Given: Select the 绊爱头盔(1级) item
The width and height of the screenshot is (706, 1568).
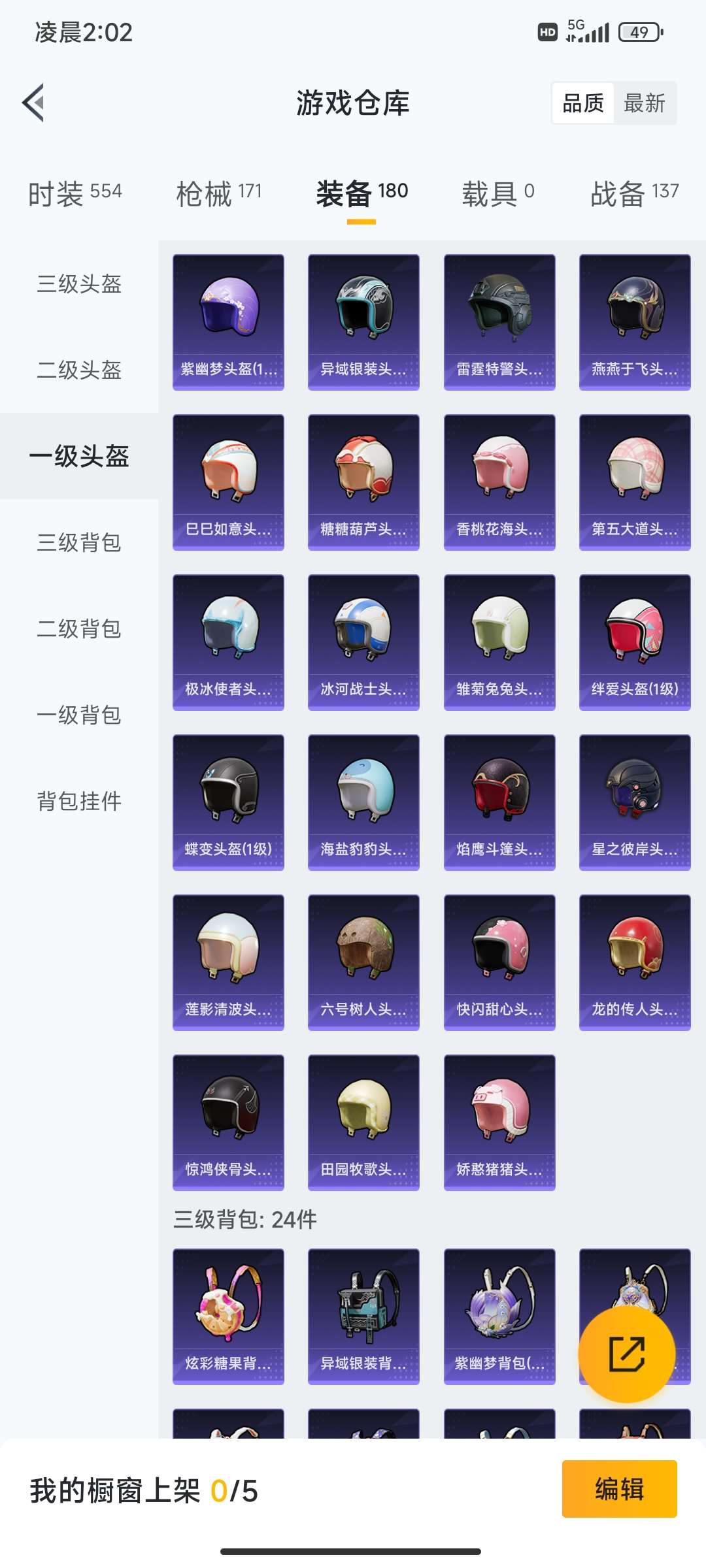Looking at the screenshot, I should coord(635,642).
